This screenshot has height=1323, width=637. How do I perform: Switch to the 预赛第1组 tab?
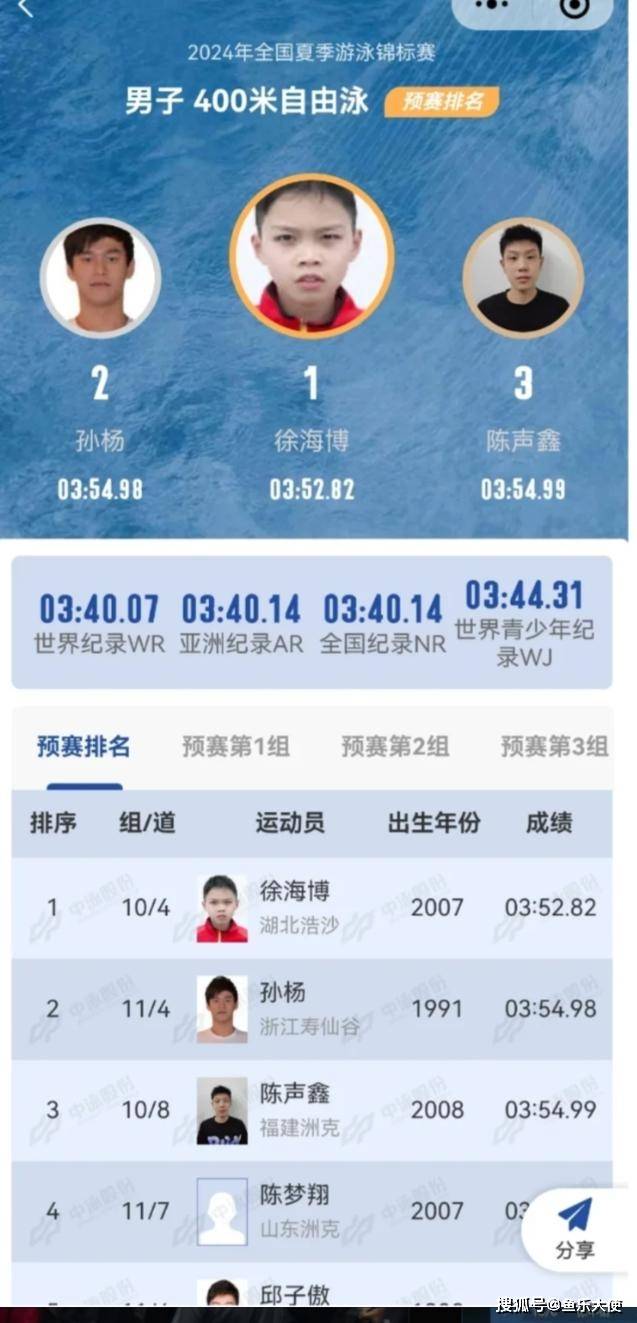pos(236,746)
